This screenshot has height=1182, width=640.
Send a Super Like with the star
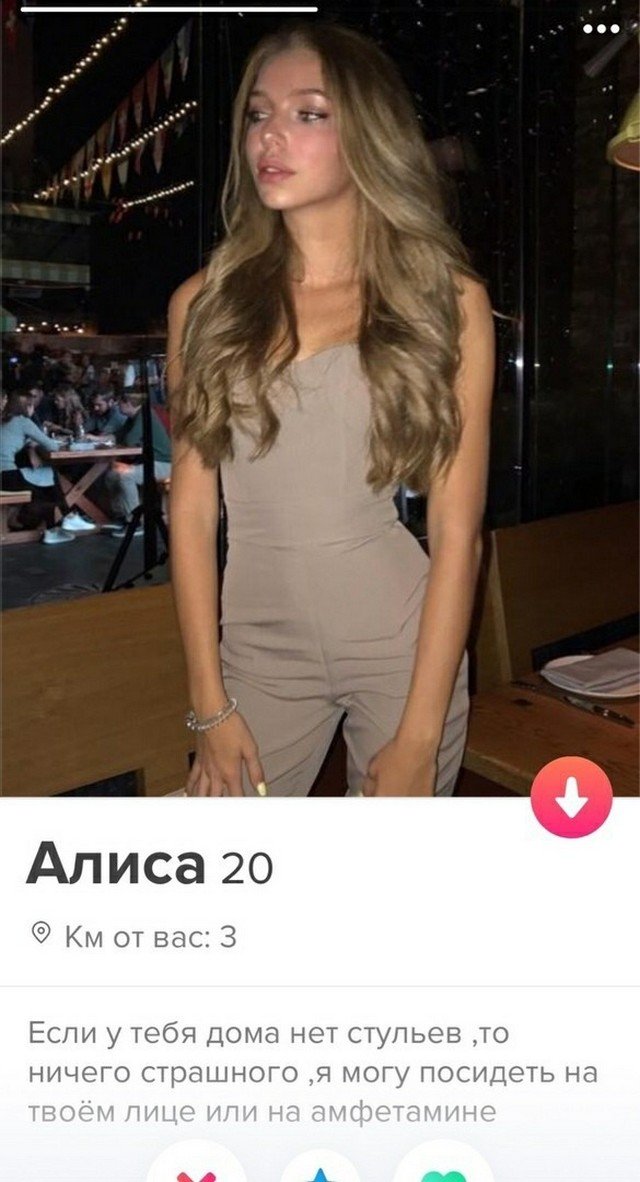coord(320,1168)
